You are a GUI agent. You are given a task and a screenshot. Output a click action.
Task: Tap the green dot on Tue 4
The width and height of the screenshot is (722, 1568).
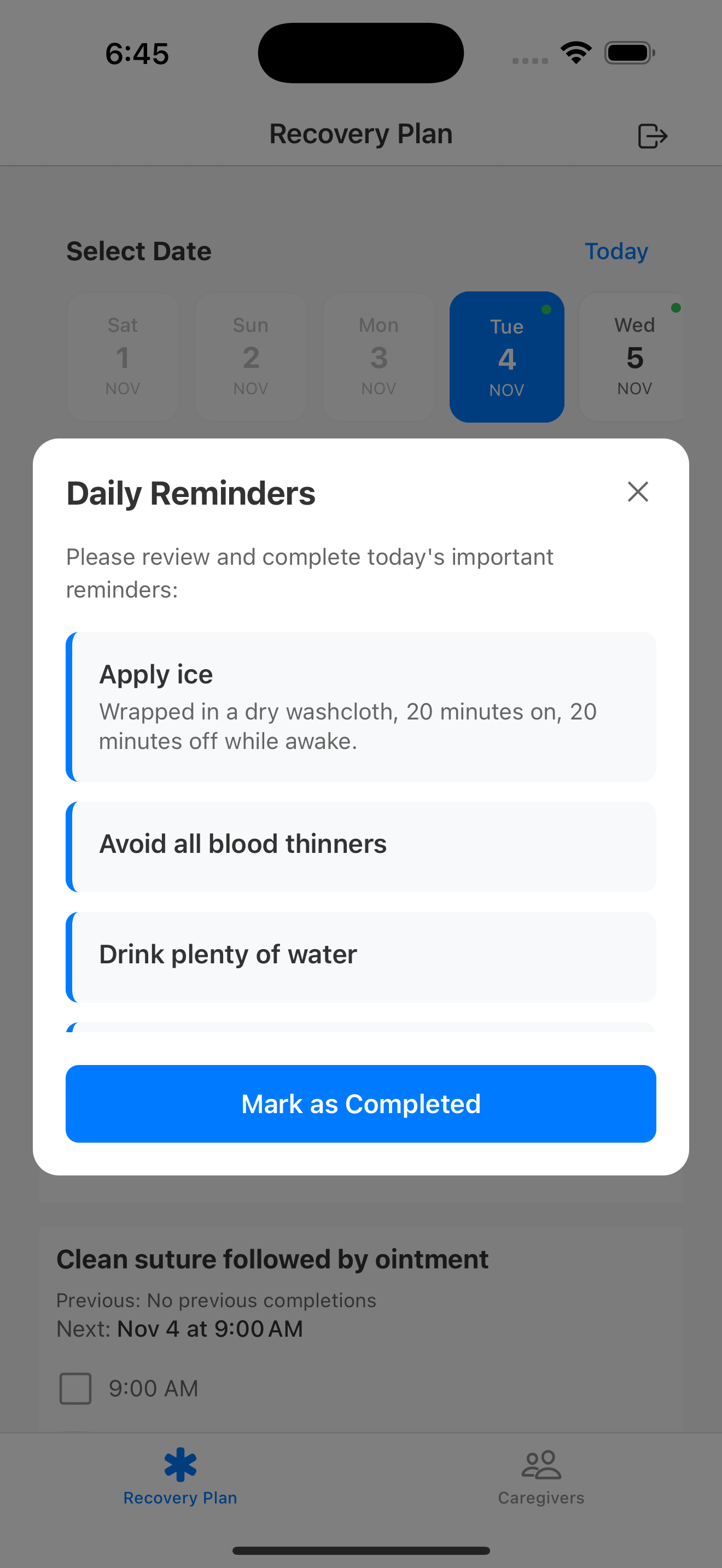(546, 308)
